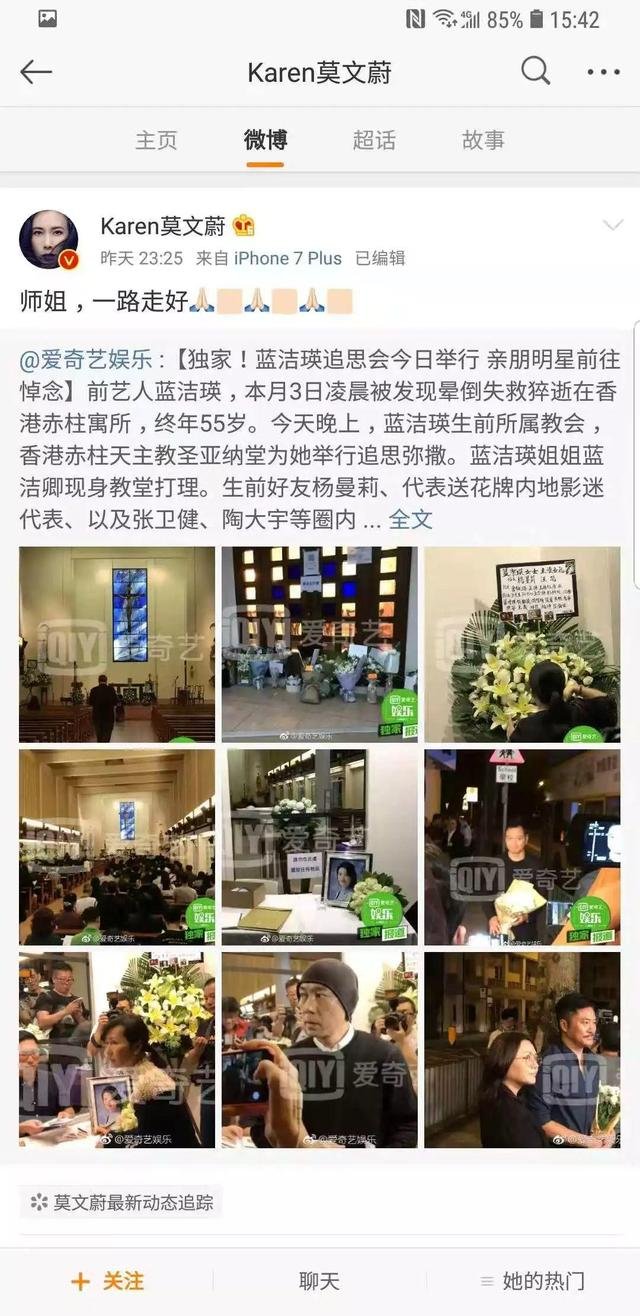This screenshot has width=640, height=1316.
Task: Switch to the 故事 tab
Action: 483,140
